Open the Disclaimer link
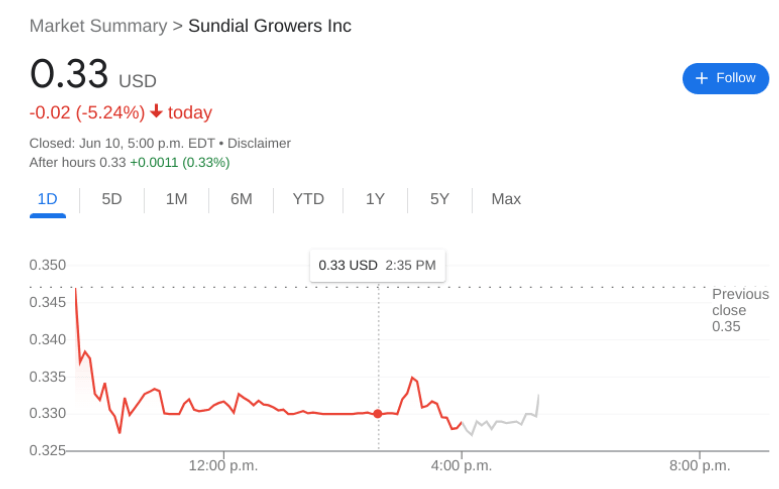779x489 pixels. point(259,143)
